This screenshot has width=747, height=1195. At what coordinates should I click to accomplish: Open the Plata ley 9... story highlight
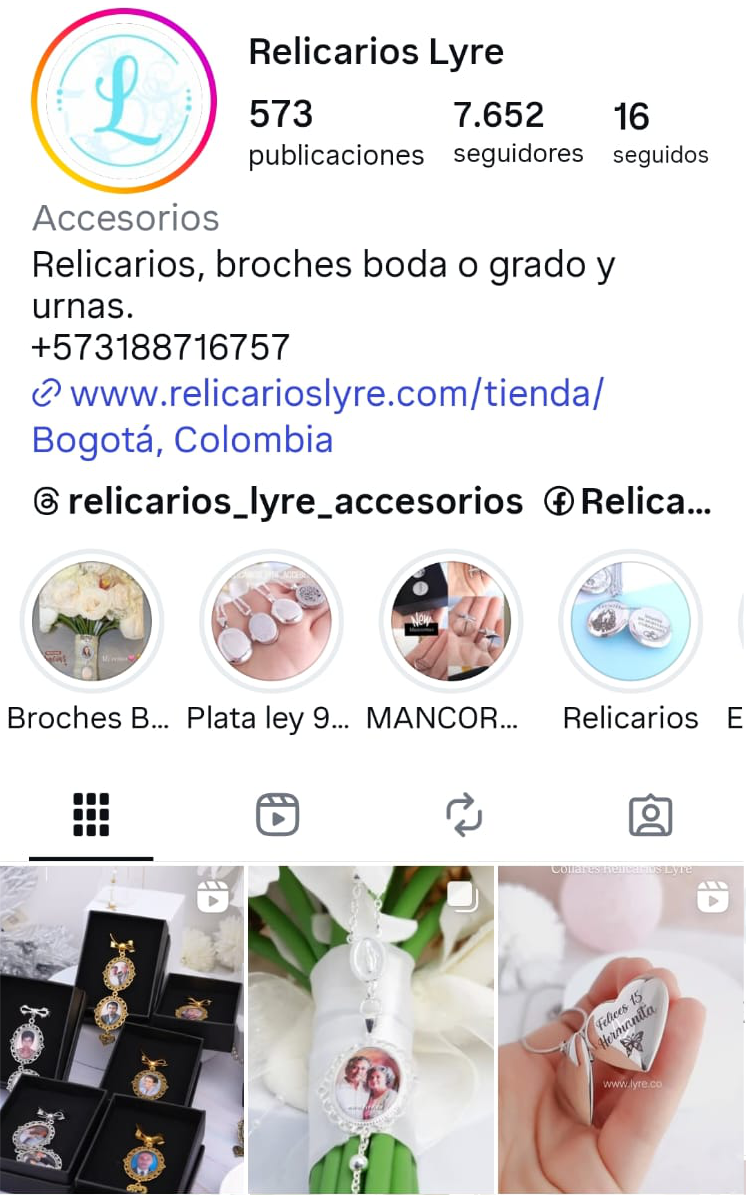pyautogui.click(x=271, y=621)
